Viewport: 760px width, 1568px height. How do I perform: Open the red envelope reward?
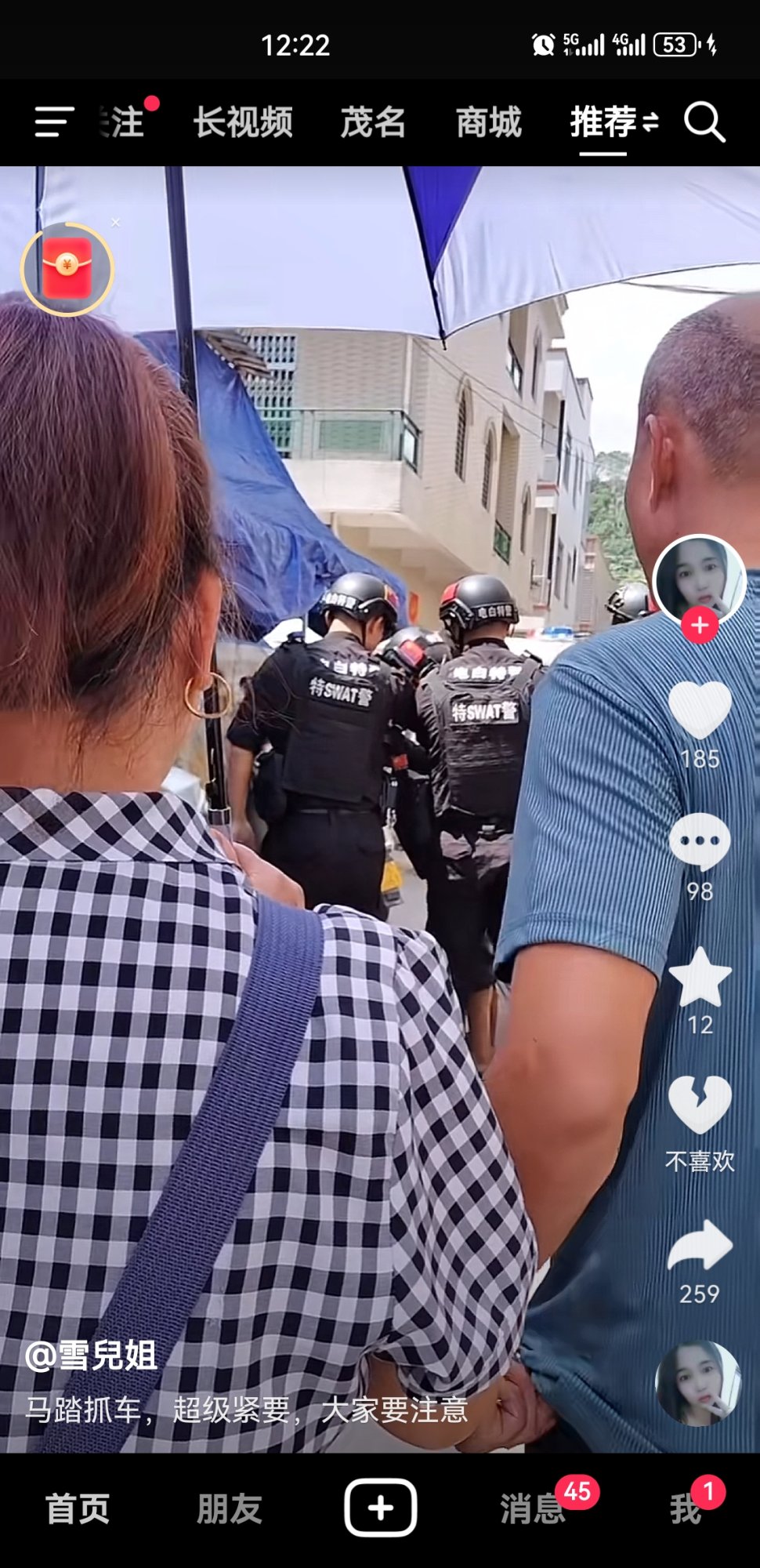[x=67, y=269]
